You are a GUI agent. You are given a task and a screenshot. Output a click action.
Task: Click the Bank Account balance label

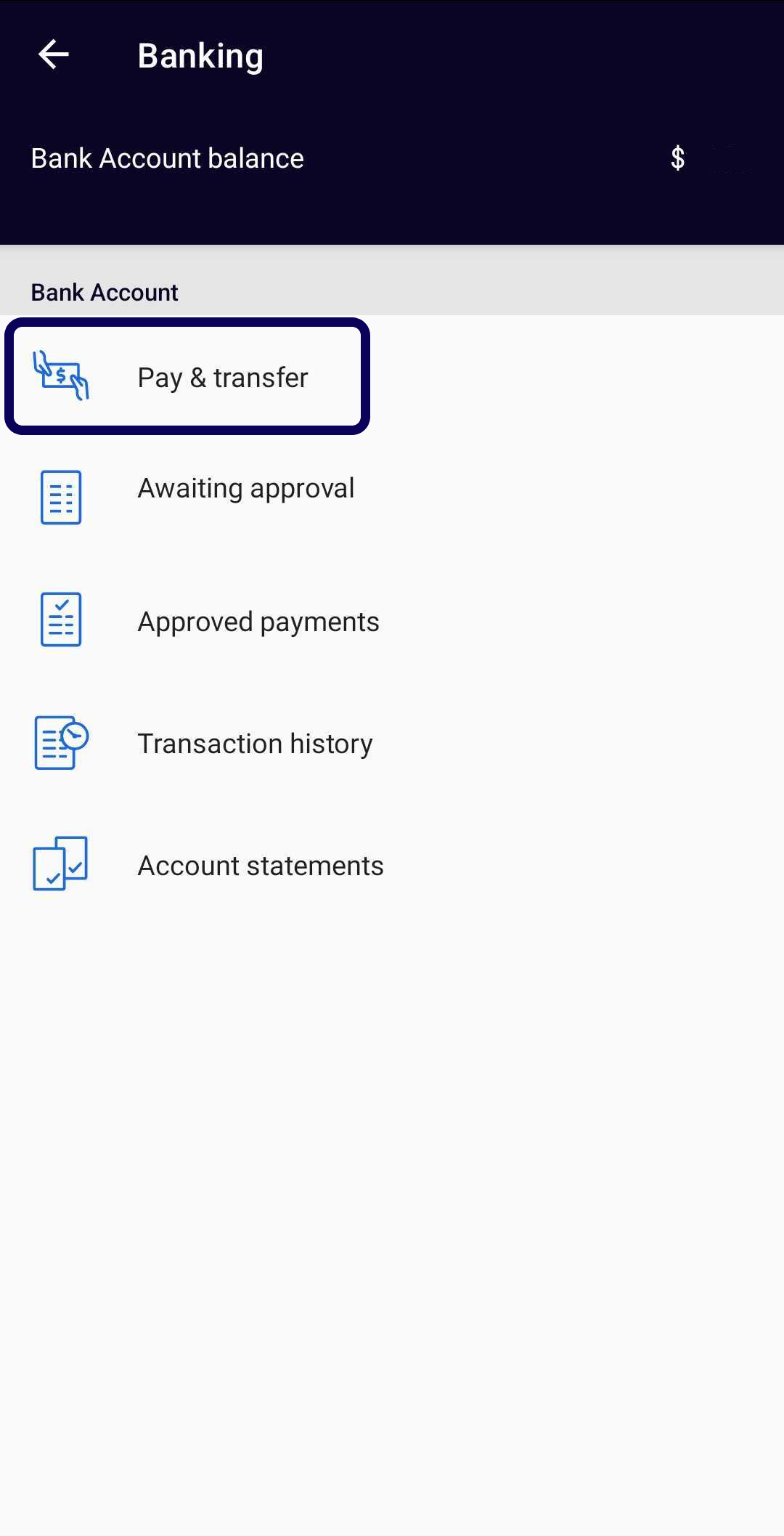(166, 158)
